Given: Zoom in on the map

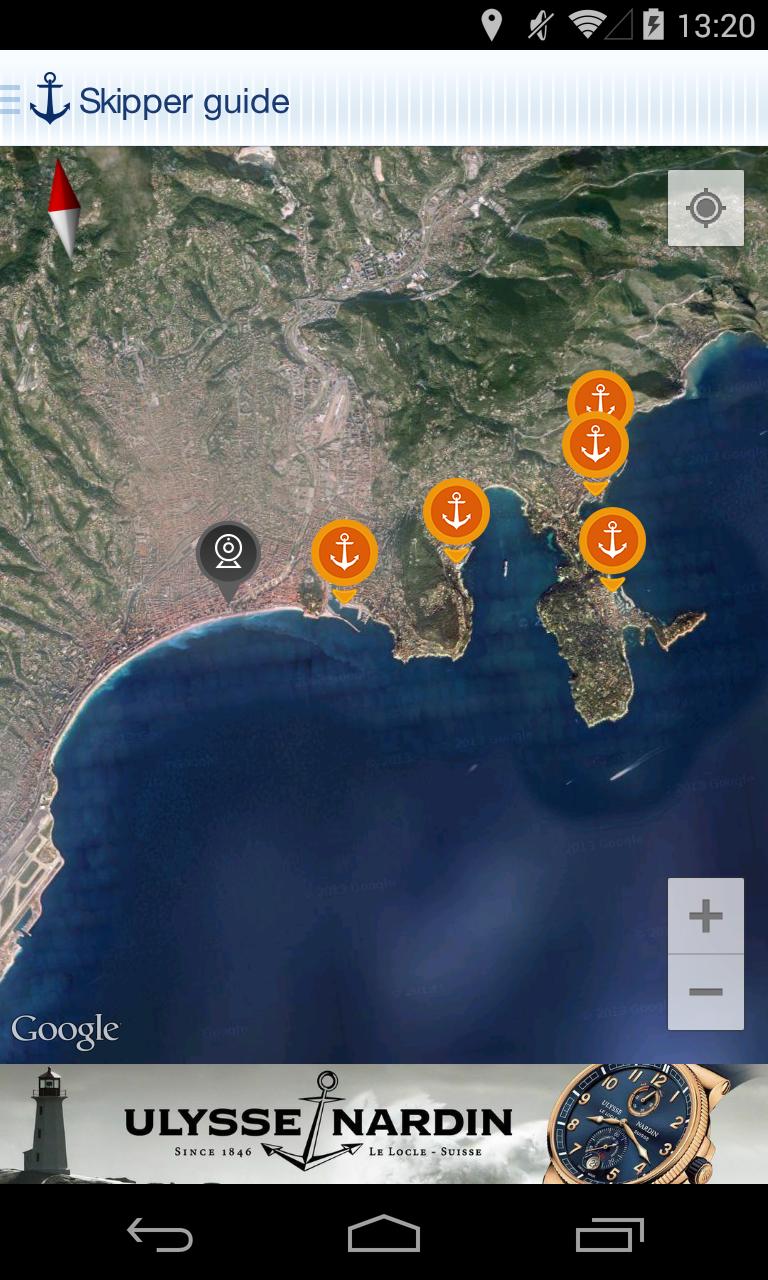Looking at the screenshot, I should (x=706, y=916).
